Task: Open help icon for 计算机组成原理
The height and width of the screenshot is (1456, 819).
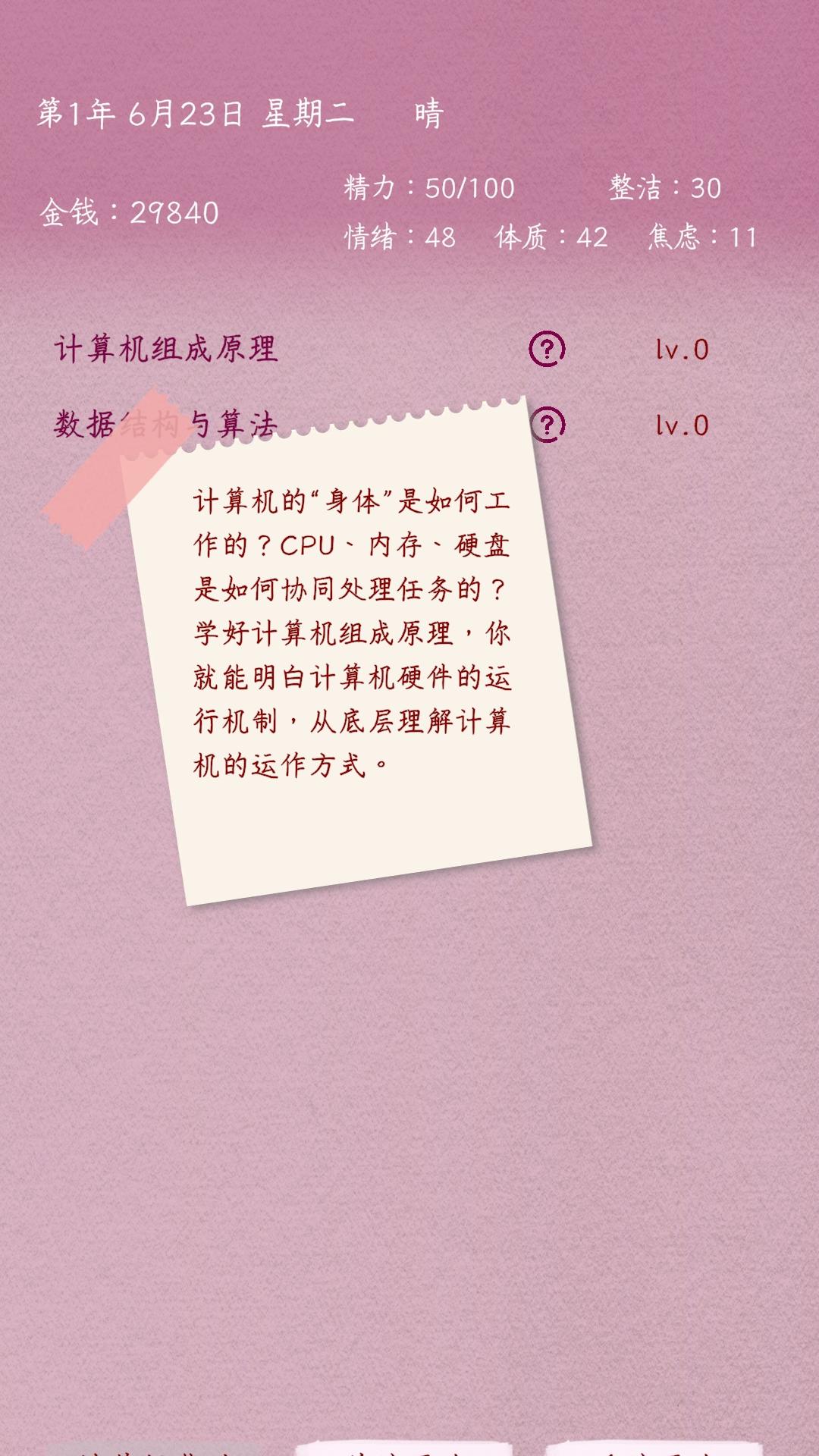Action: tap(547, 350)
